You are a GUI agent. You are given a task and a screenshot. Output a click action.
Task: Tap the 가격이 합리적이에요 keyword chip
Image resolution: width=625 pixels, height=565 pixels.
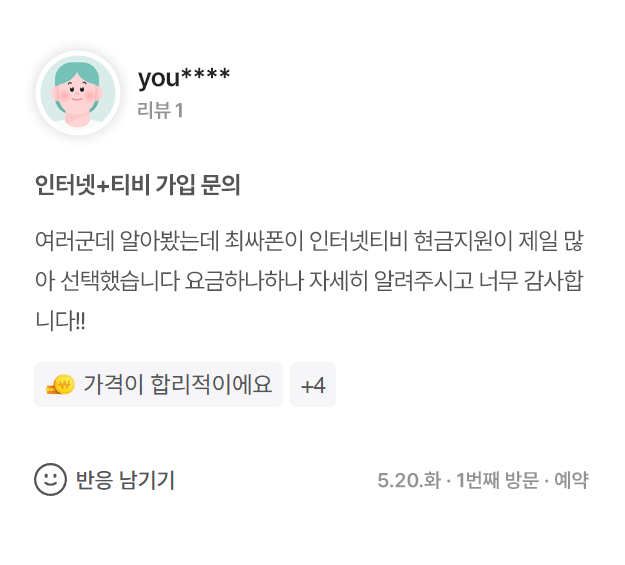point(159,385)
